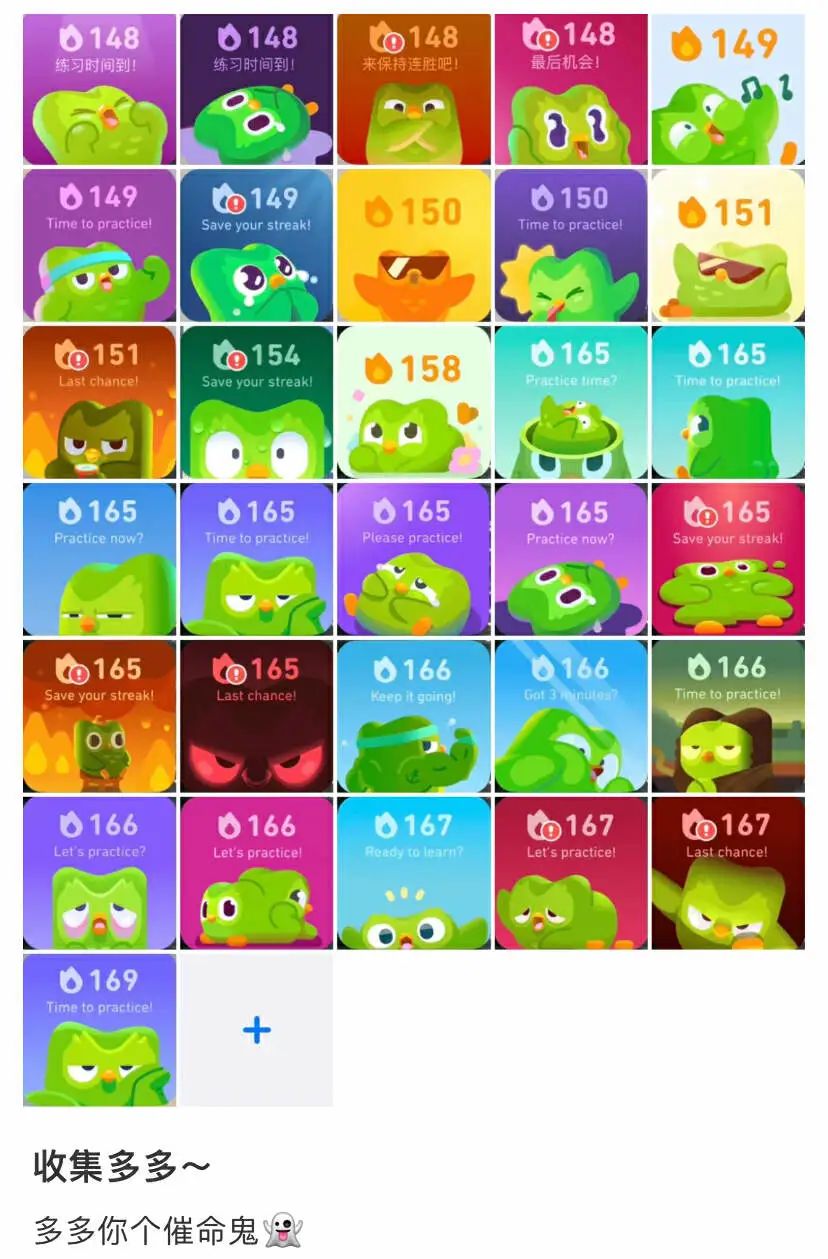Open the 169 Time to practice! image

(99, 1030)
